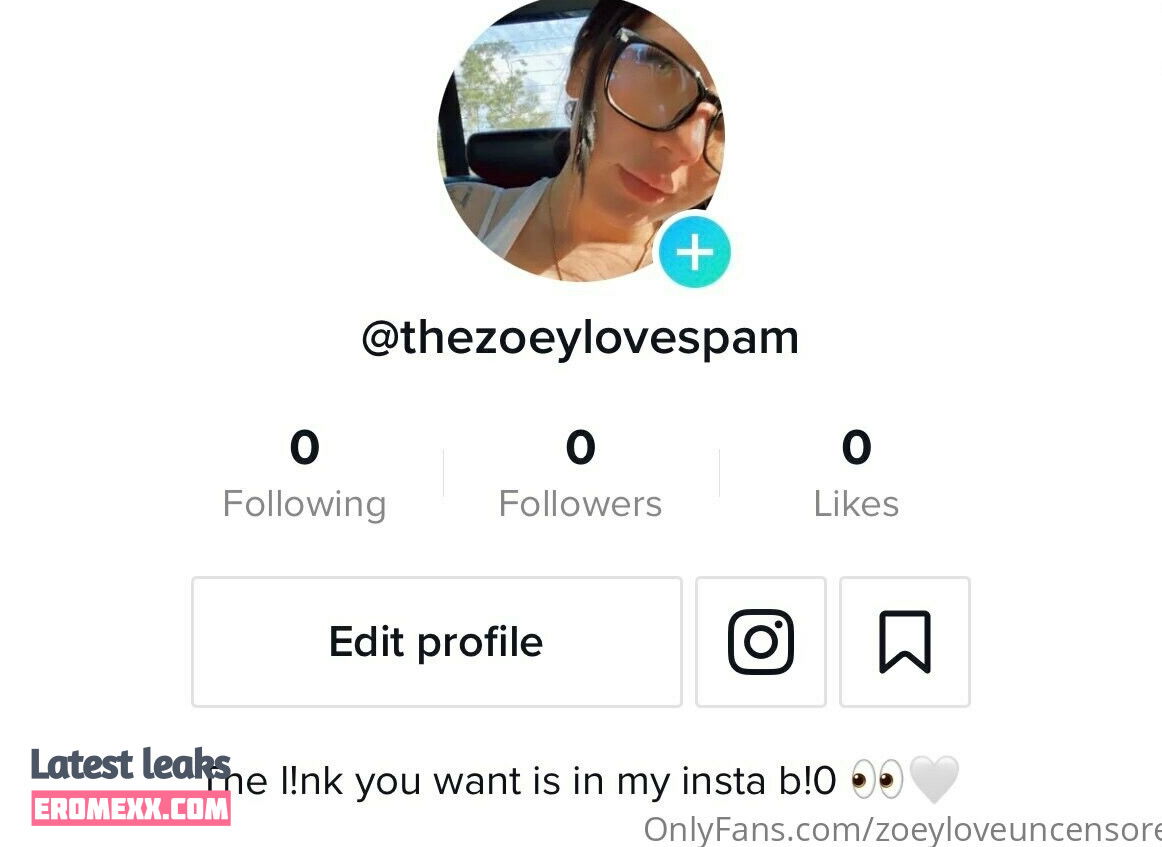This screenshot has width=1162, height=847.
Task: Open the linked Instagram account icon
Action: point(760,641)
